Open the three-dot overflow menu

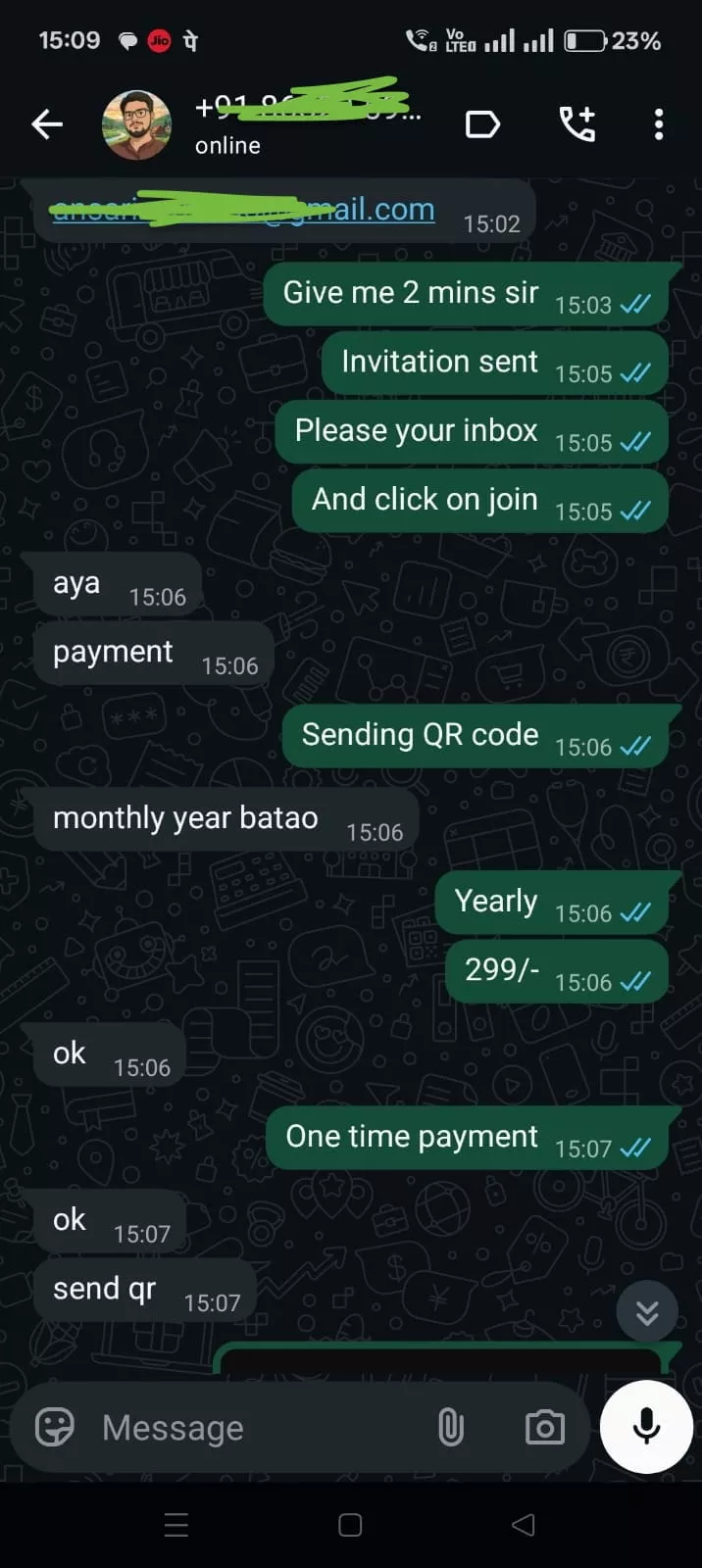coord(658,124)
